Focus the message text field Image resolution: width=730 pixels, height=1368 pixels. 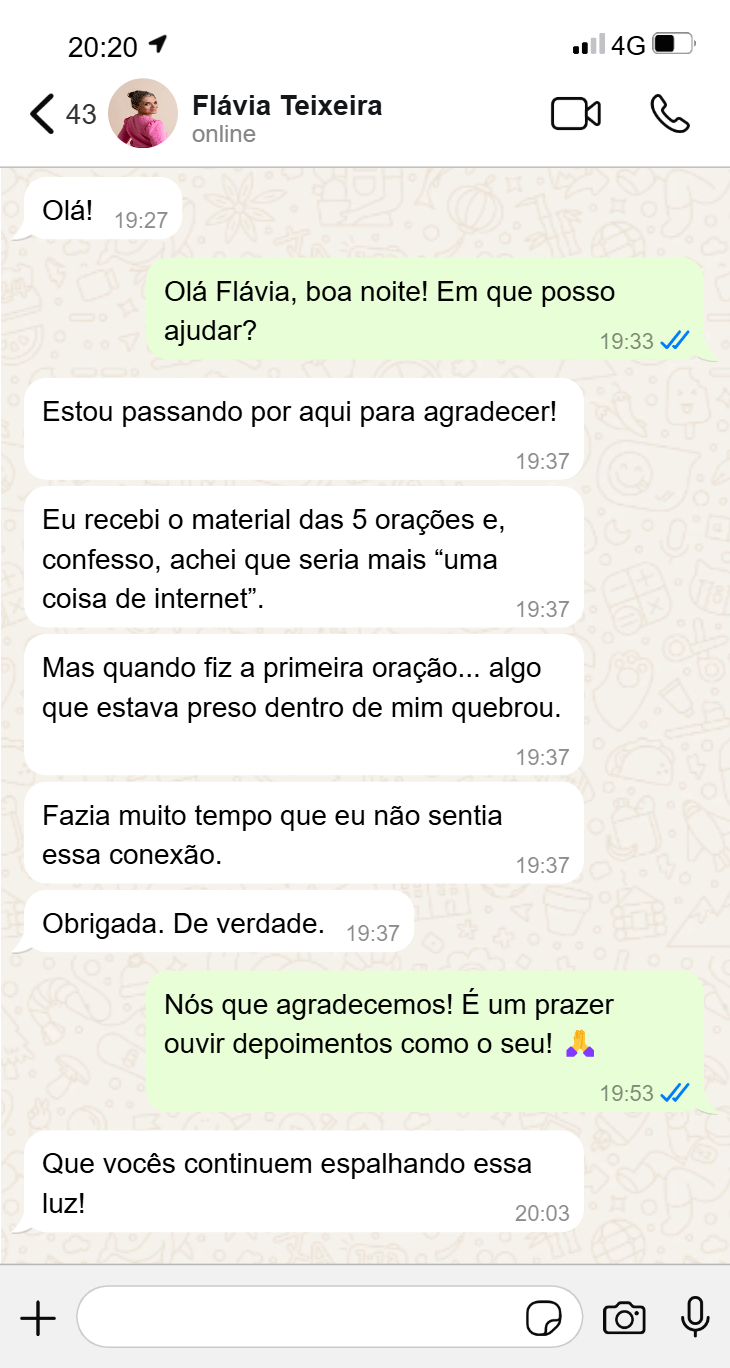tap(300, 1318)
